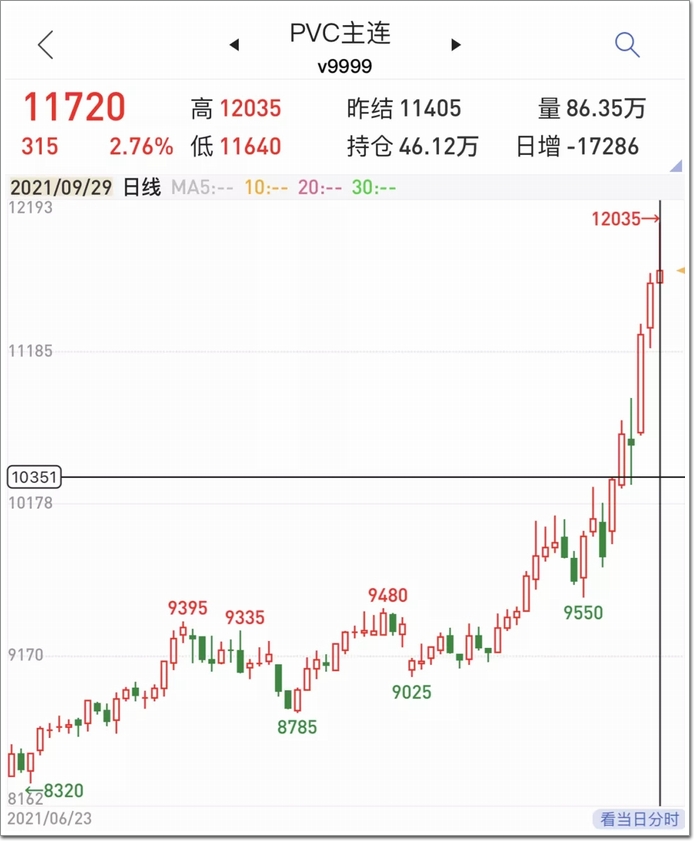Go back using the top-left arrow

pyautogui.click(x=46, y=45)
